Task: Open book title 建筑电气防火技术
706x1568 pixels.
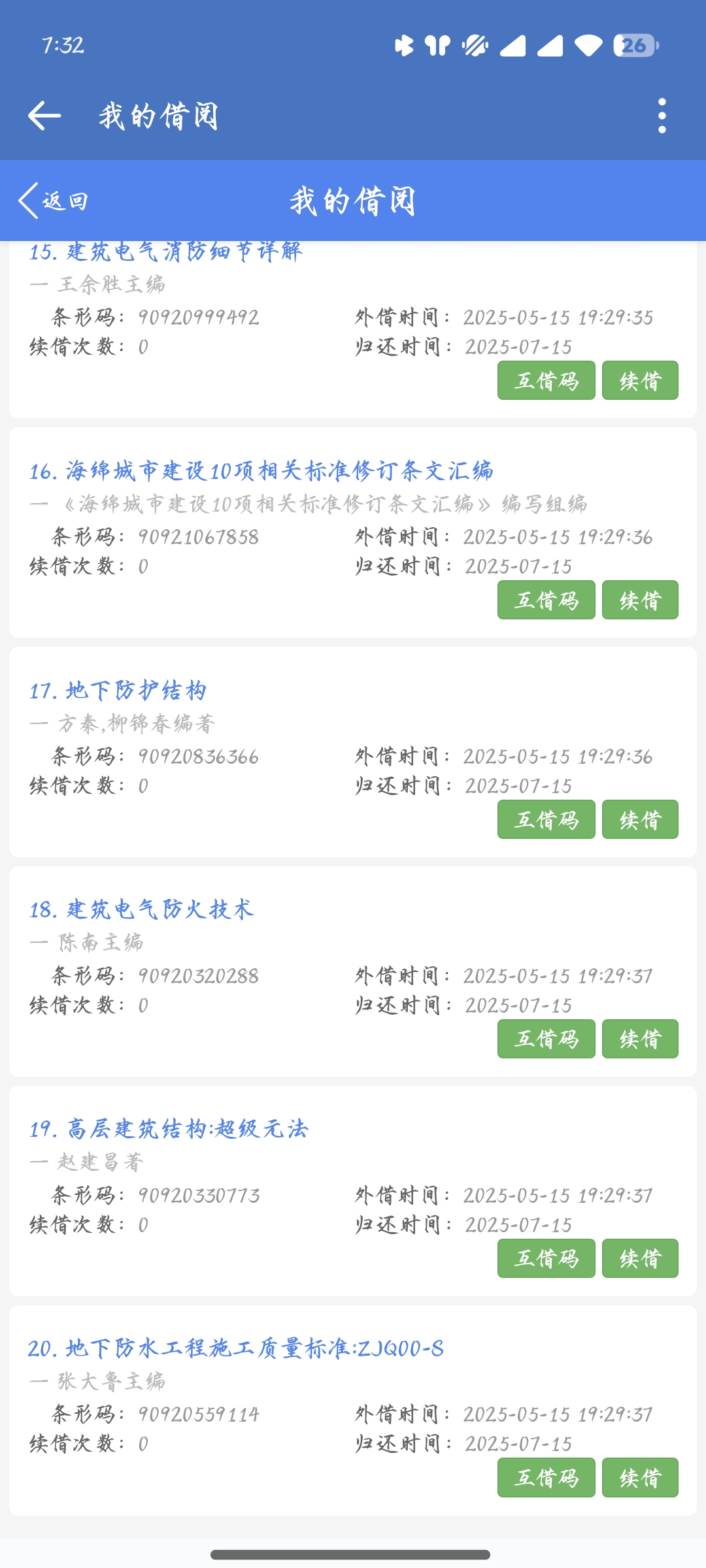Action: (142, 909)
